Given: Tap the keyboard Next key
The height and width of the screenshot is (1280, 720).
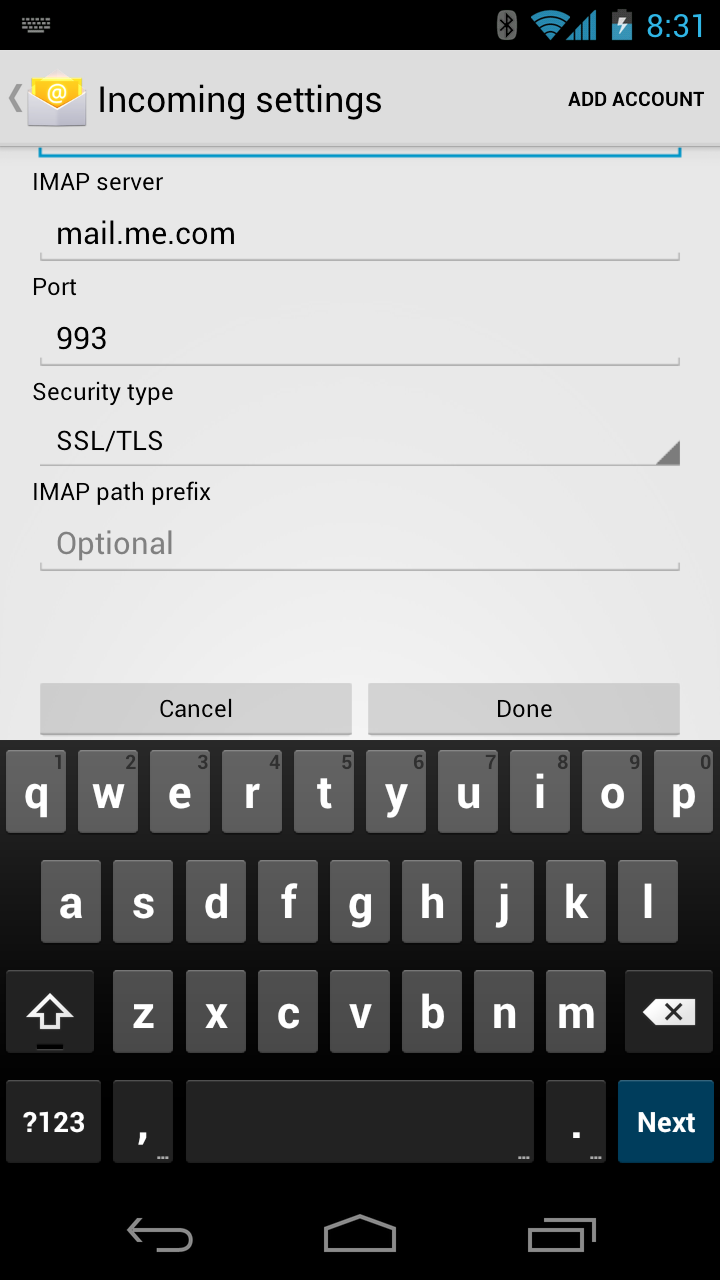Looking at the screenshot, I should [x=666, y=1122].
